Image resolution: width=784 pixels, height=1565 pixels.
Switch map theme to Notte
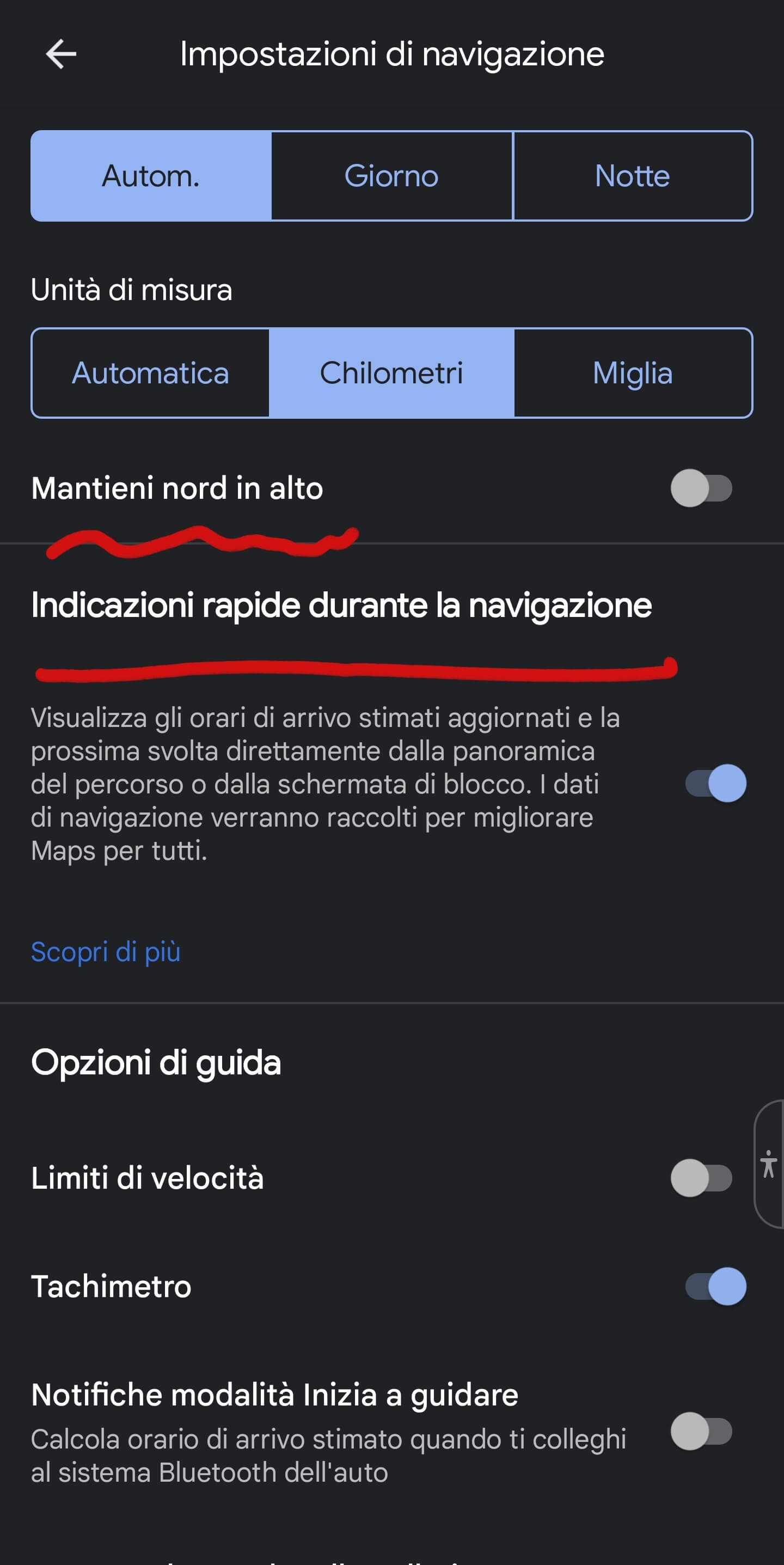click(632, 176)
